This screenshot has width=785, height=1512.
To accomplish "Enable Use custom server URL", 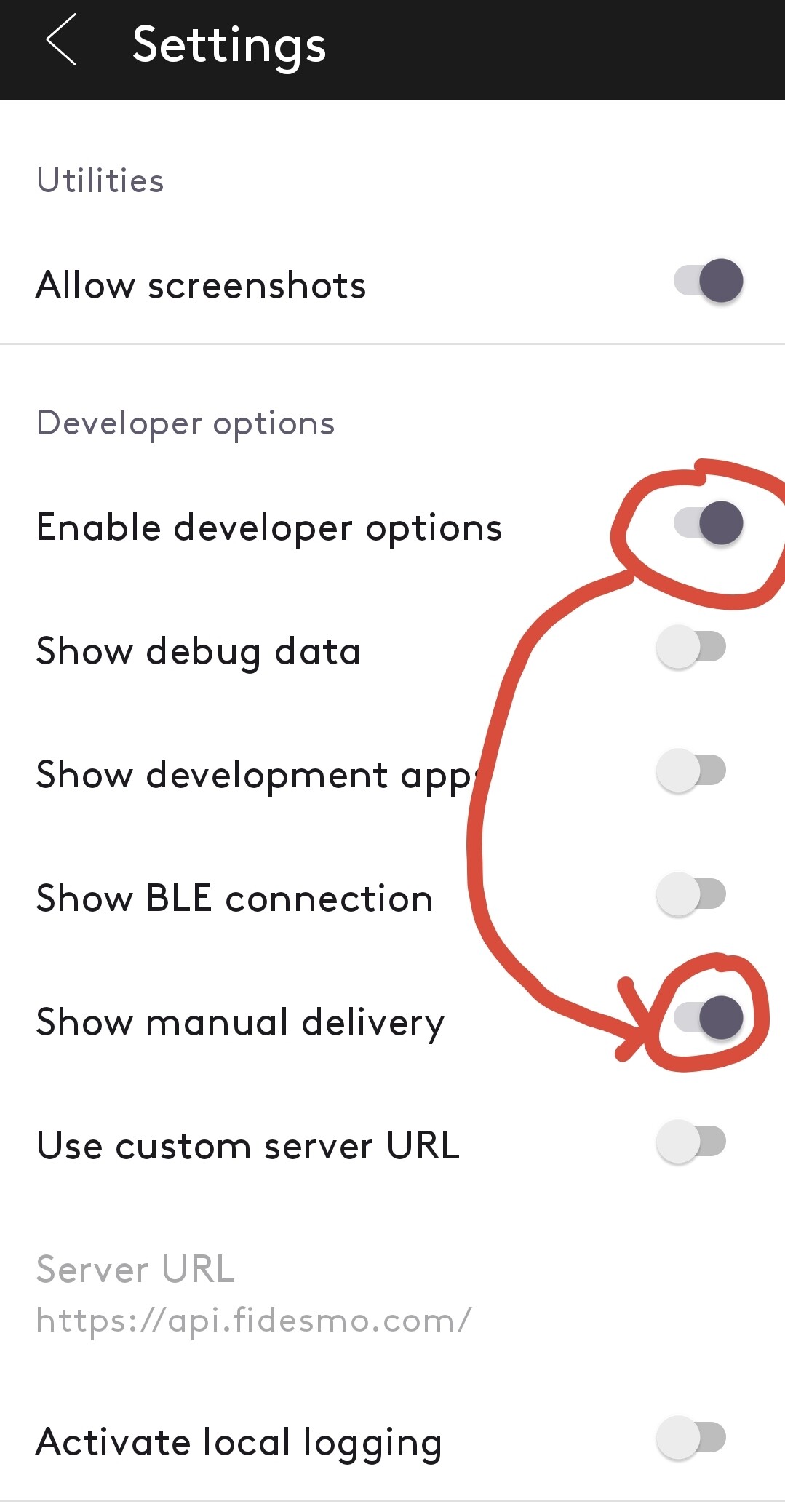I will (691, 1142).
